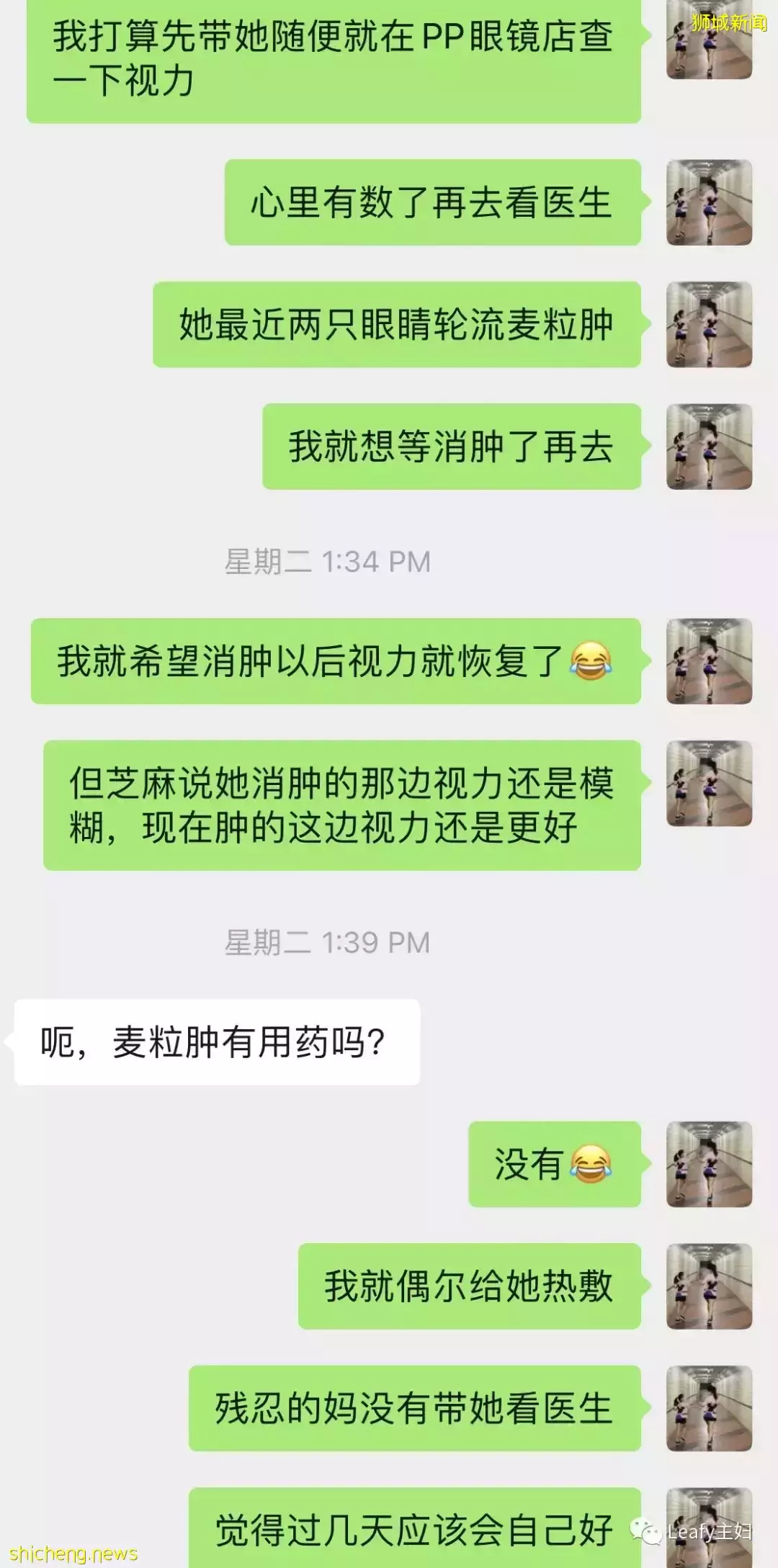Image resolution: width=778 pixels, height=1568 pixels.
Task: Tap the avatar beside '她最近两只眼睛轮流麦粒肿'
Action: (x=710, y=324)
